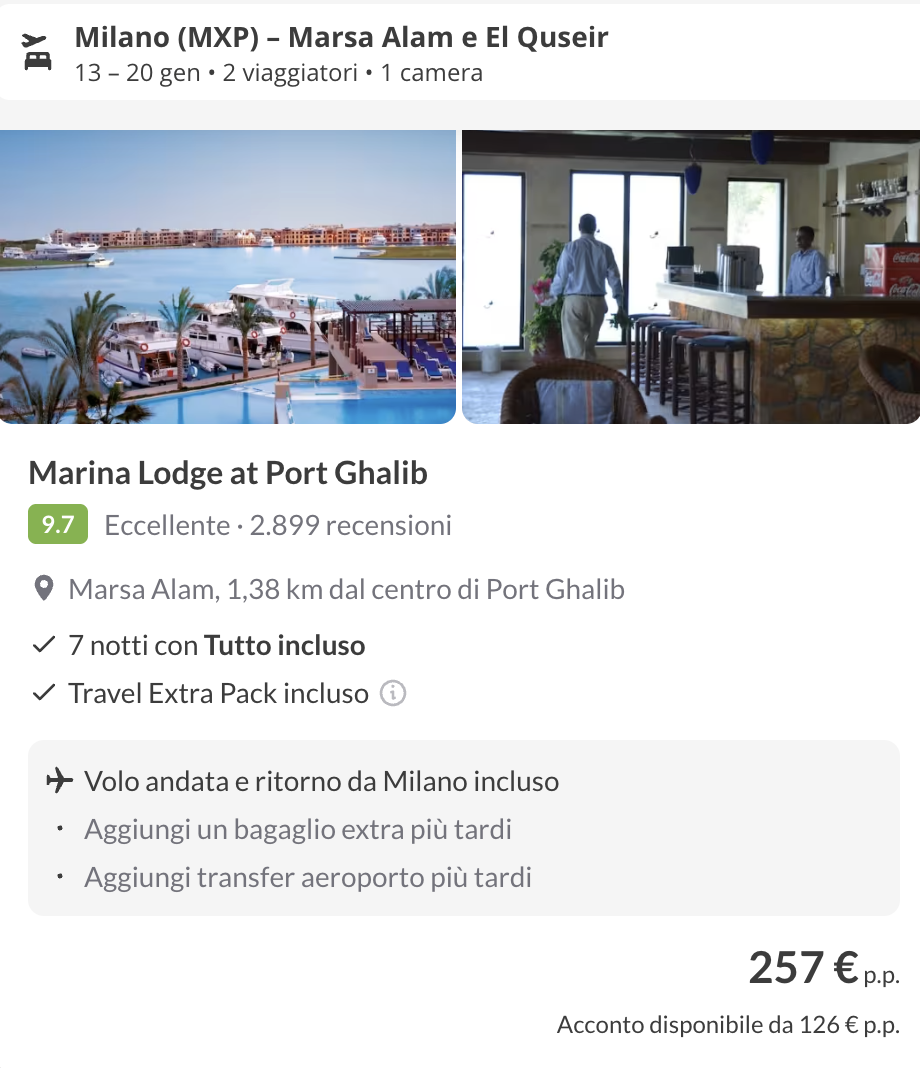Click the checkmark beside '7 notti con Tutto incluso'

click(41, 644)
